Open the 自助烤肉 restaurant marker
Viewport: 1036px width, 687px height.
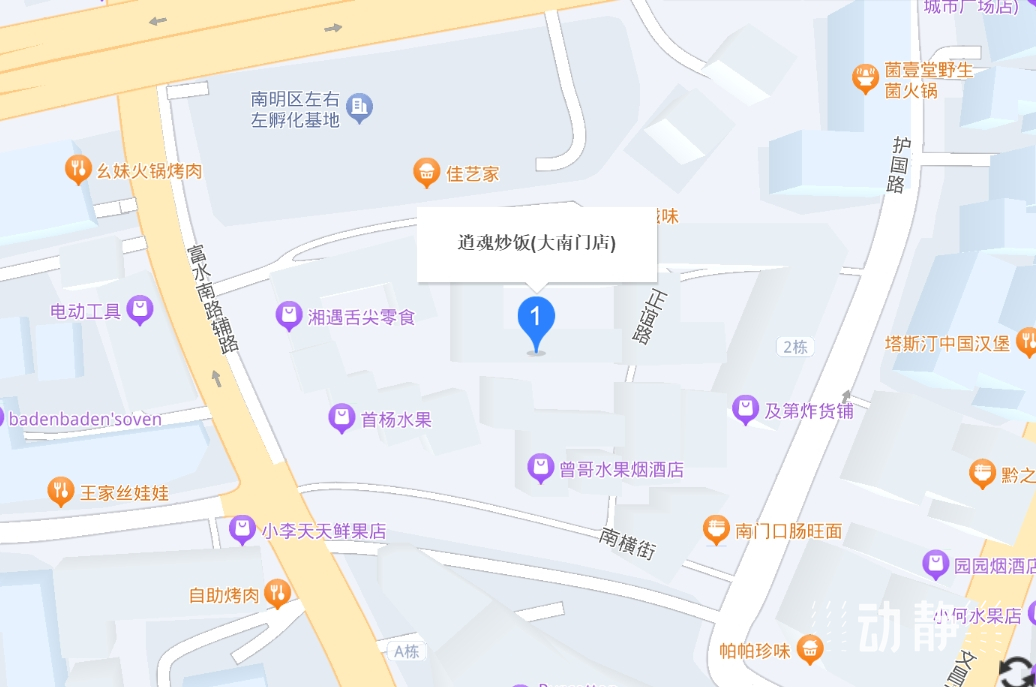pyautogui.click(x=277, y=594)
